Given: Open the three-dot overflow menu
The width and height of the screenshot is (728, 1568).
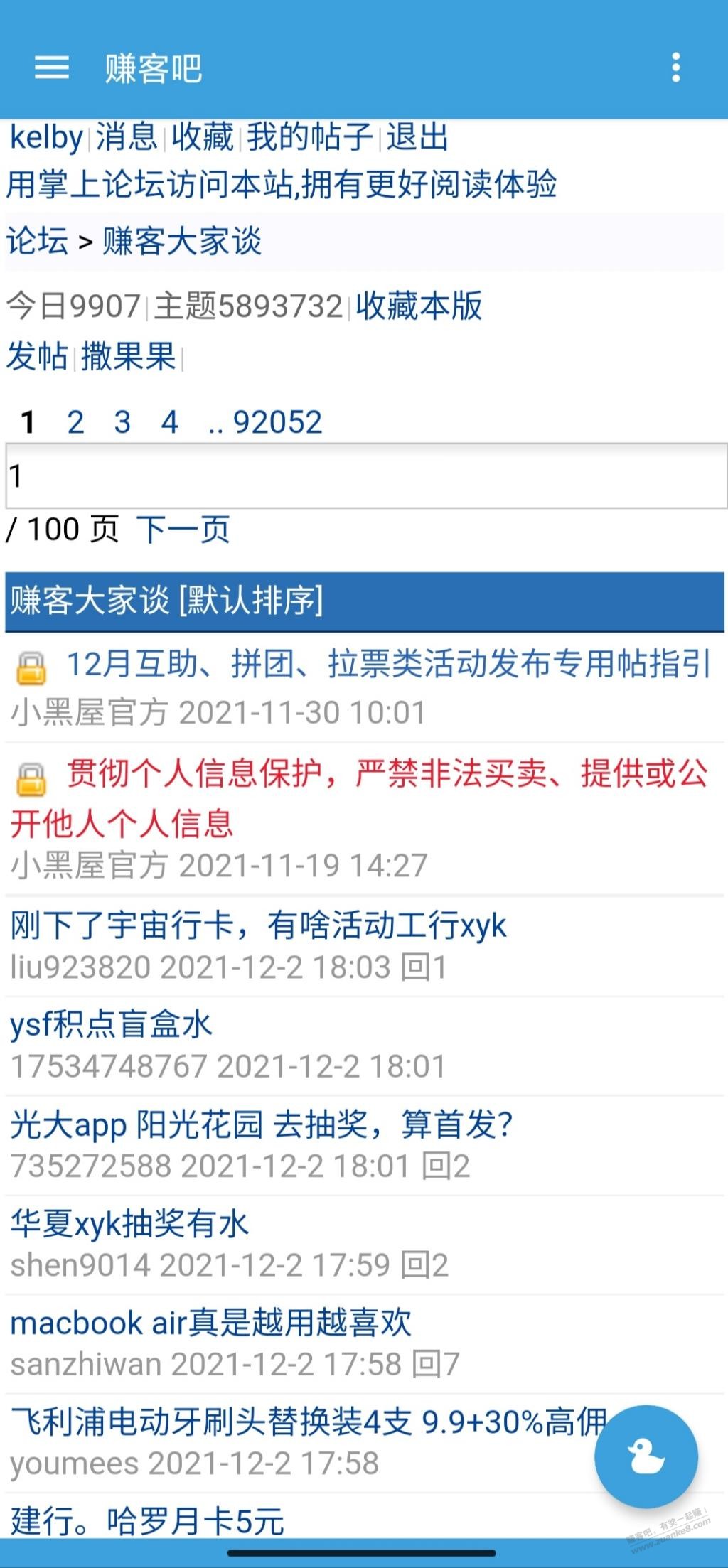Looking at the screenshot, I should [675, 68].
